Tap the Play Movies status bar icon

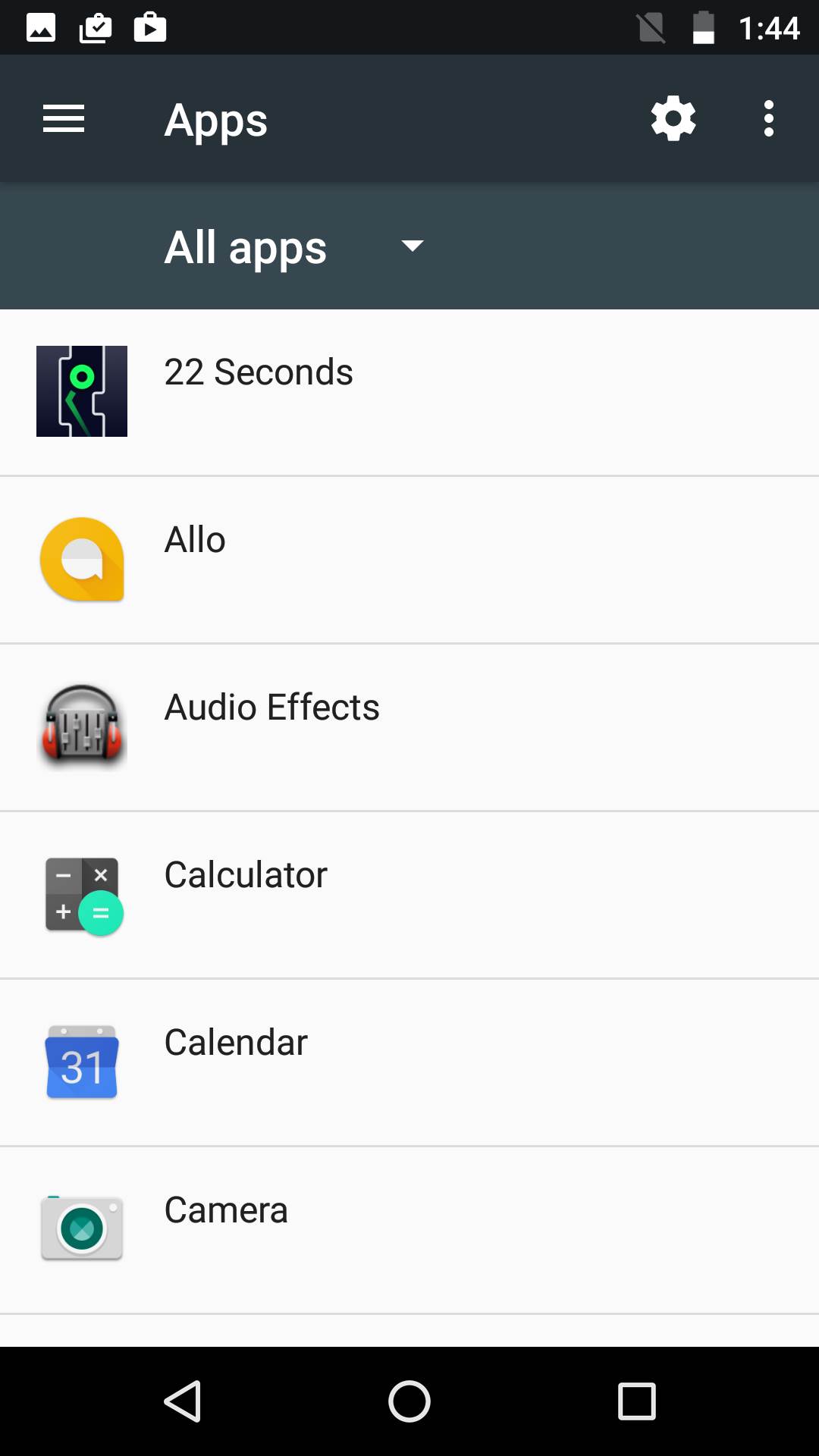point(149,27)
